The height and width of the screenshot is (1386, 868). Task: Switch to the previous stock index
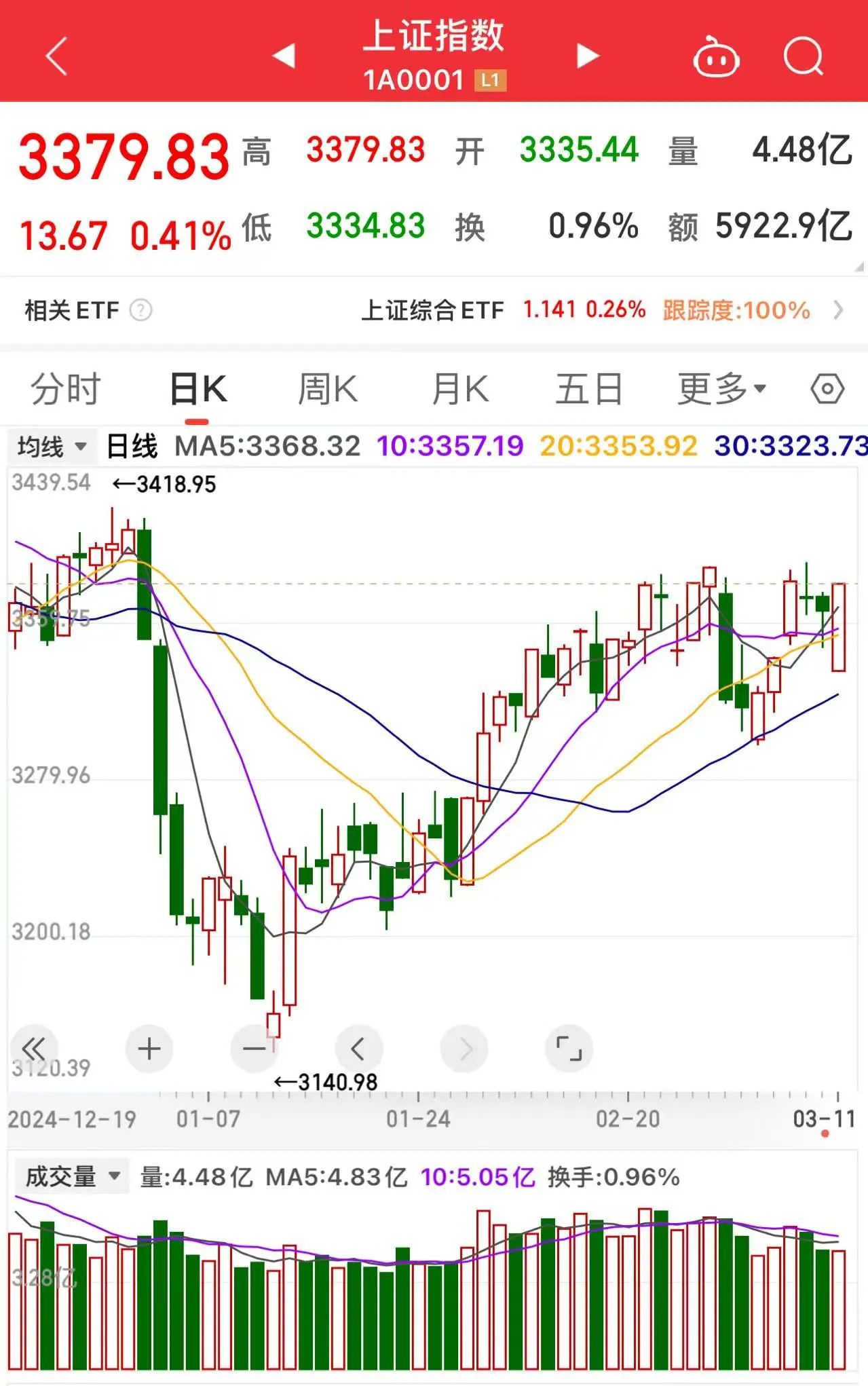pos(284,56)
